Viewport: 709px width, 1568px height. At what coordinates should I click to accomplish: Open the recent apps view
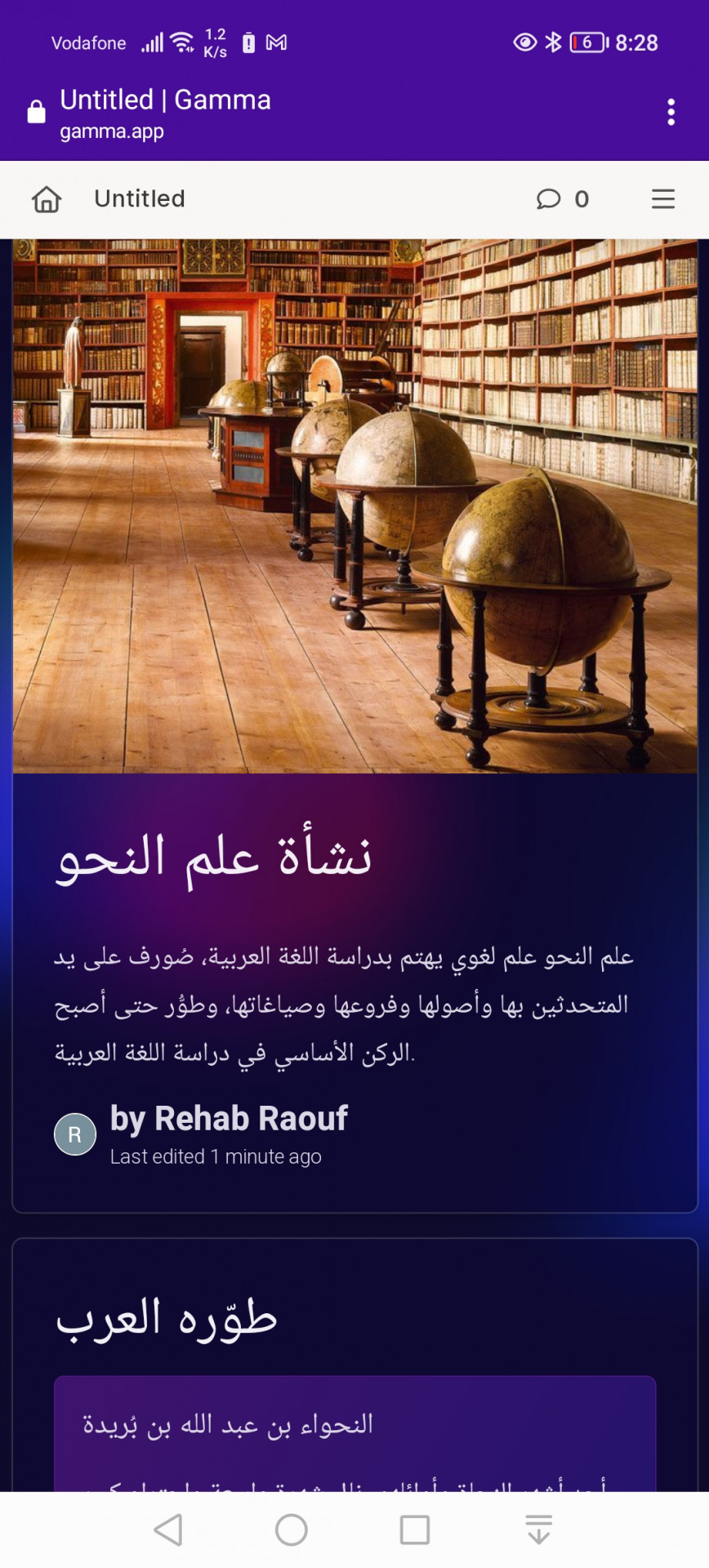(x=415, y=1530)
